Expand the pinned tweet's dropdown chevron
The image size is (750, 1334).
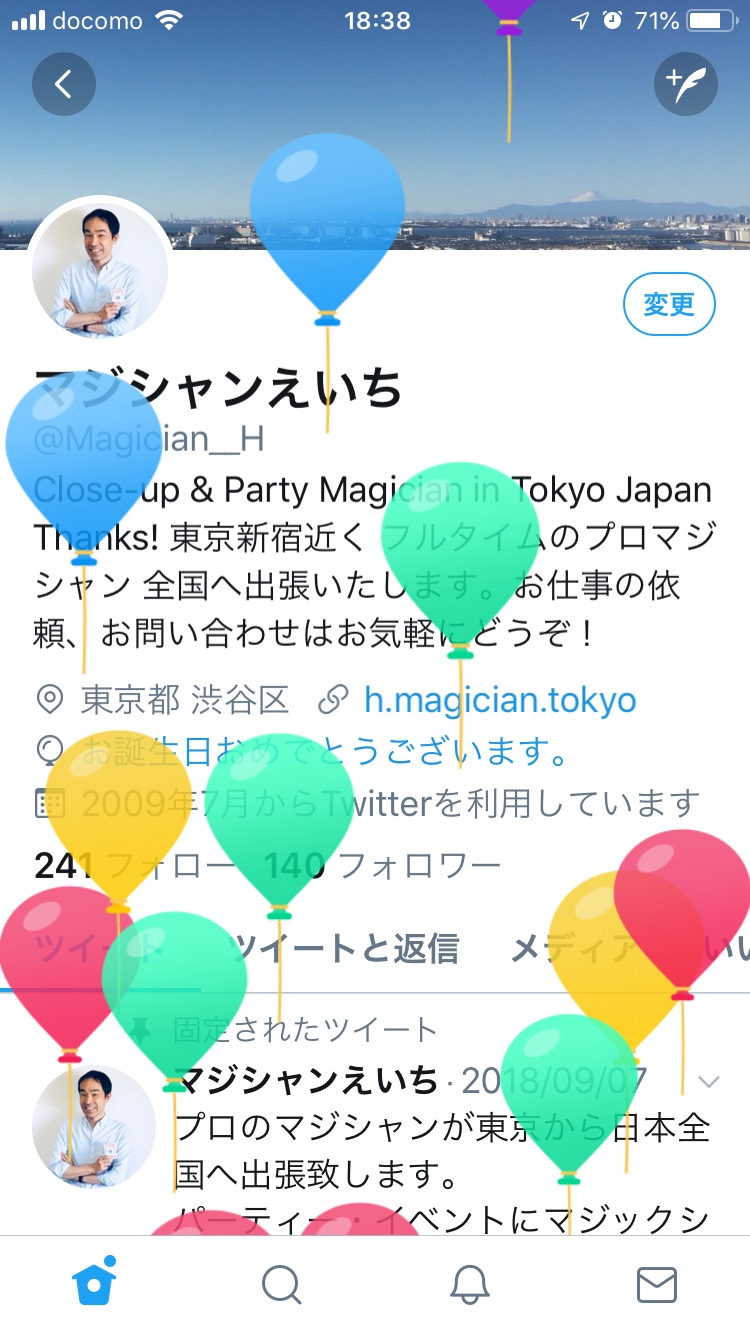click(709, 1081)
